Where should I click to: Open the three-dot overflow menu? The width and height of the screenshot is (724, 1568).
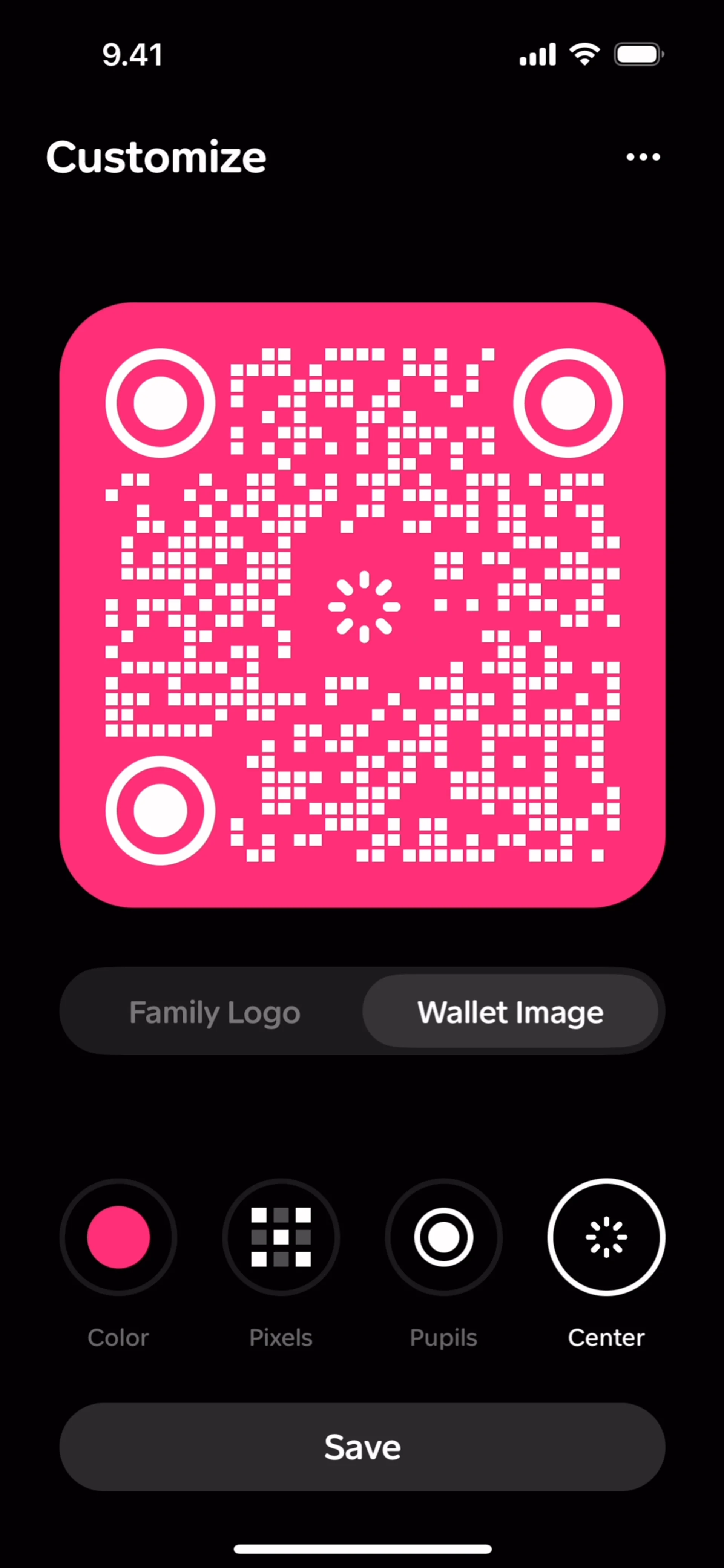(643, 157)
